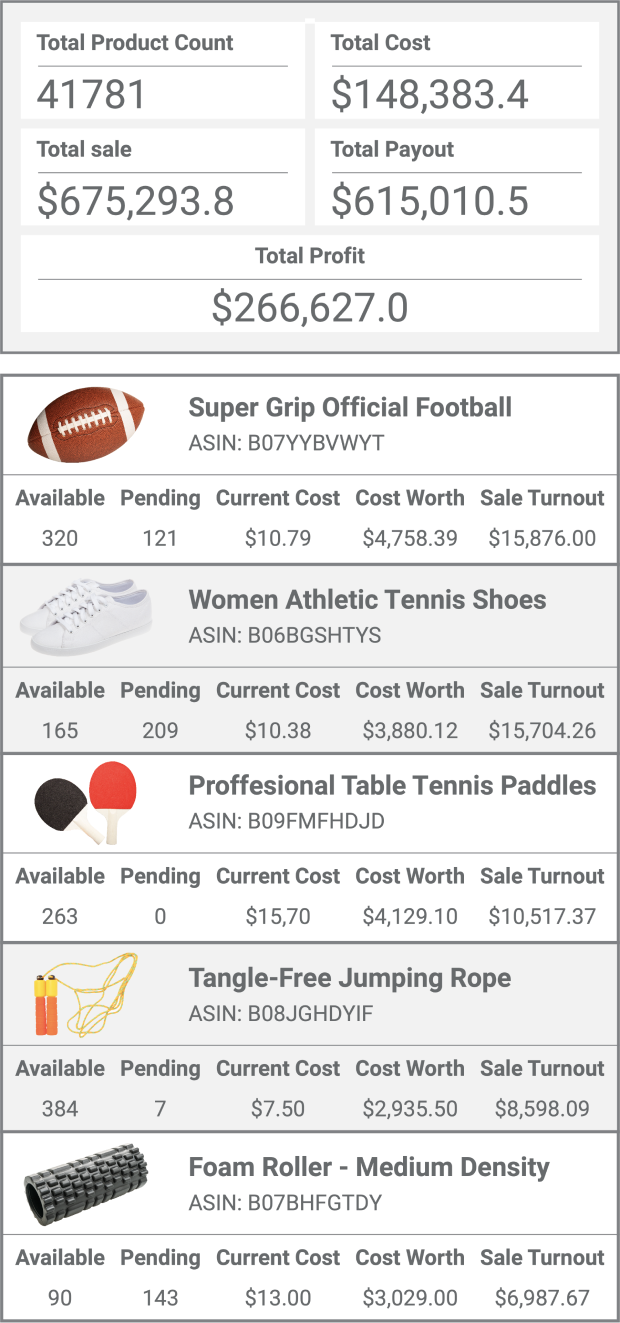The height and width of the screenshot is (1323, 620).
Task: Open the Foam Roller - Medium Density card
Action: pyautogui.click(x=368, y=1167)
